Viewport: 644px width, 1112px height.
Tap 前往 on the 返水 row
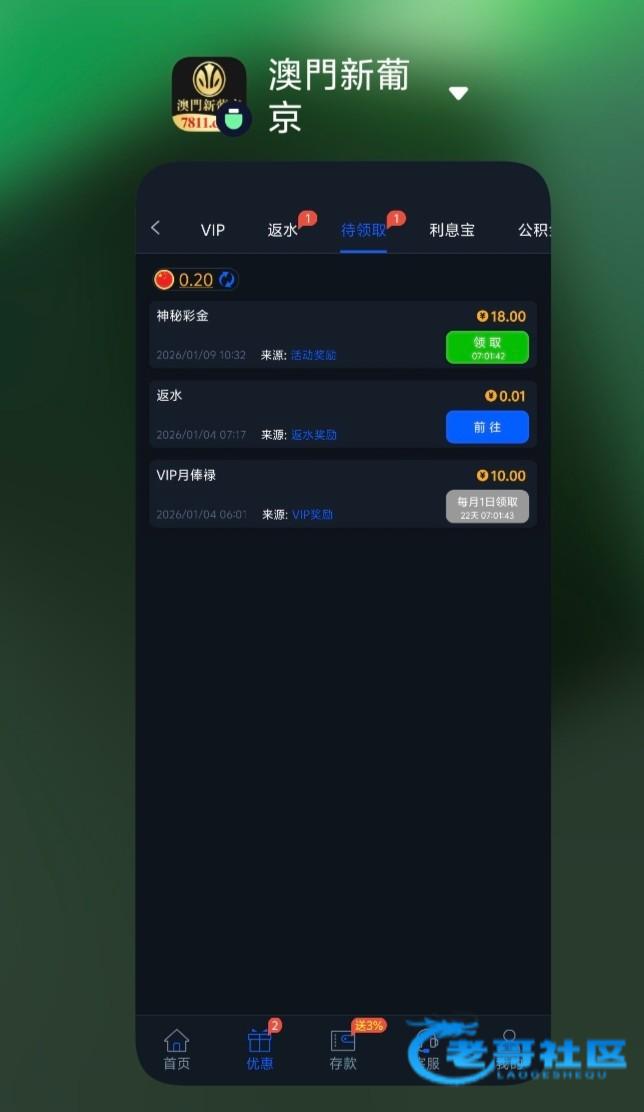(x=487, y=427)
